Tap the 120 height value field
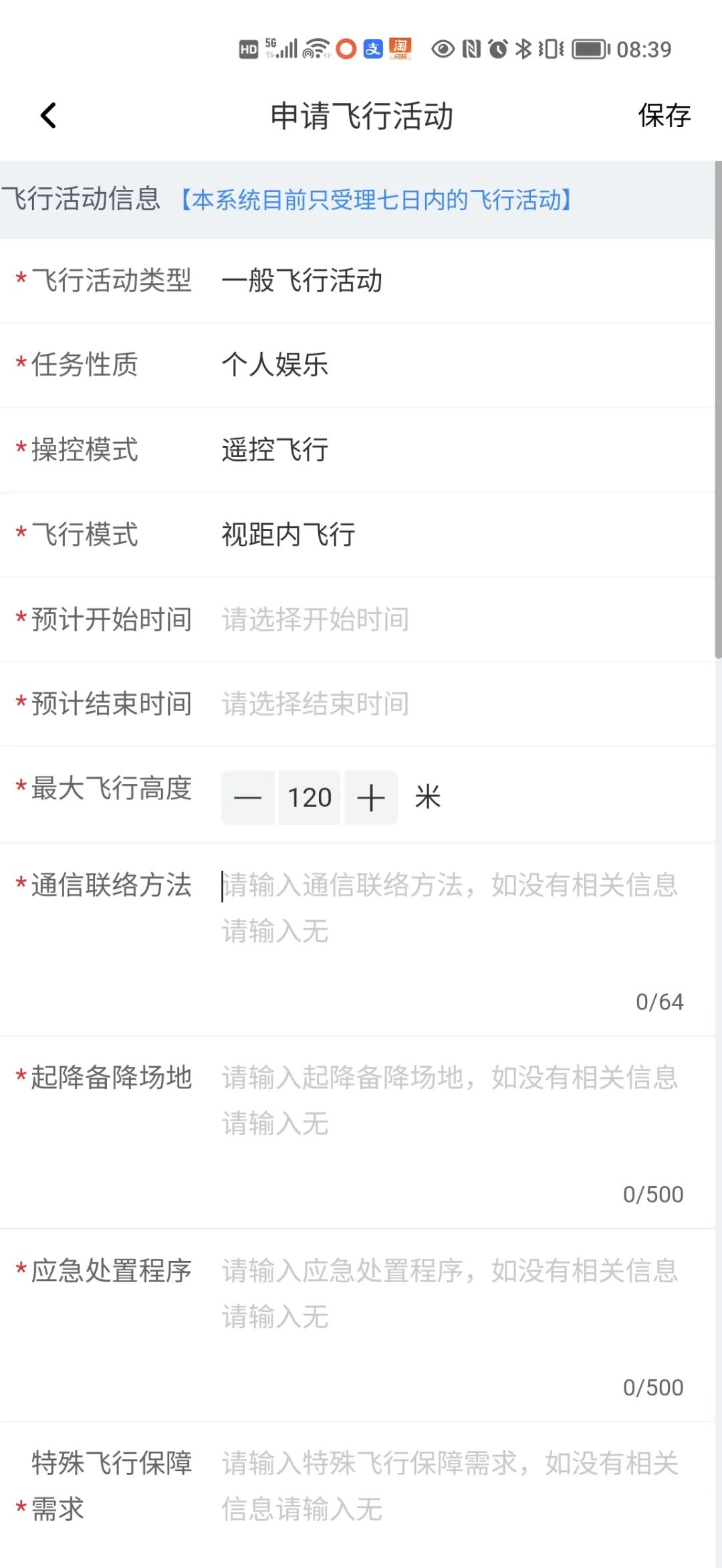The width and height of the screenshot is (722, 1568). 310,797
